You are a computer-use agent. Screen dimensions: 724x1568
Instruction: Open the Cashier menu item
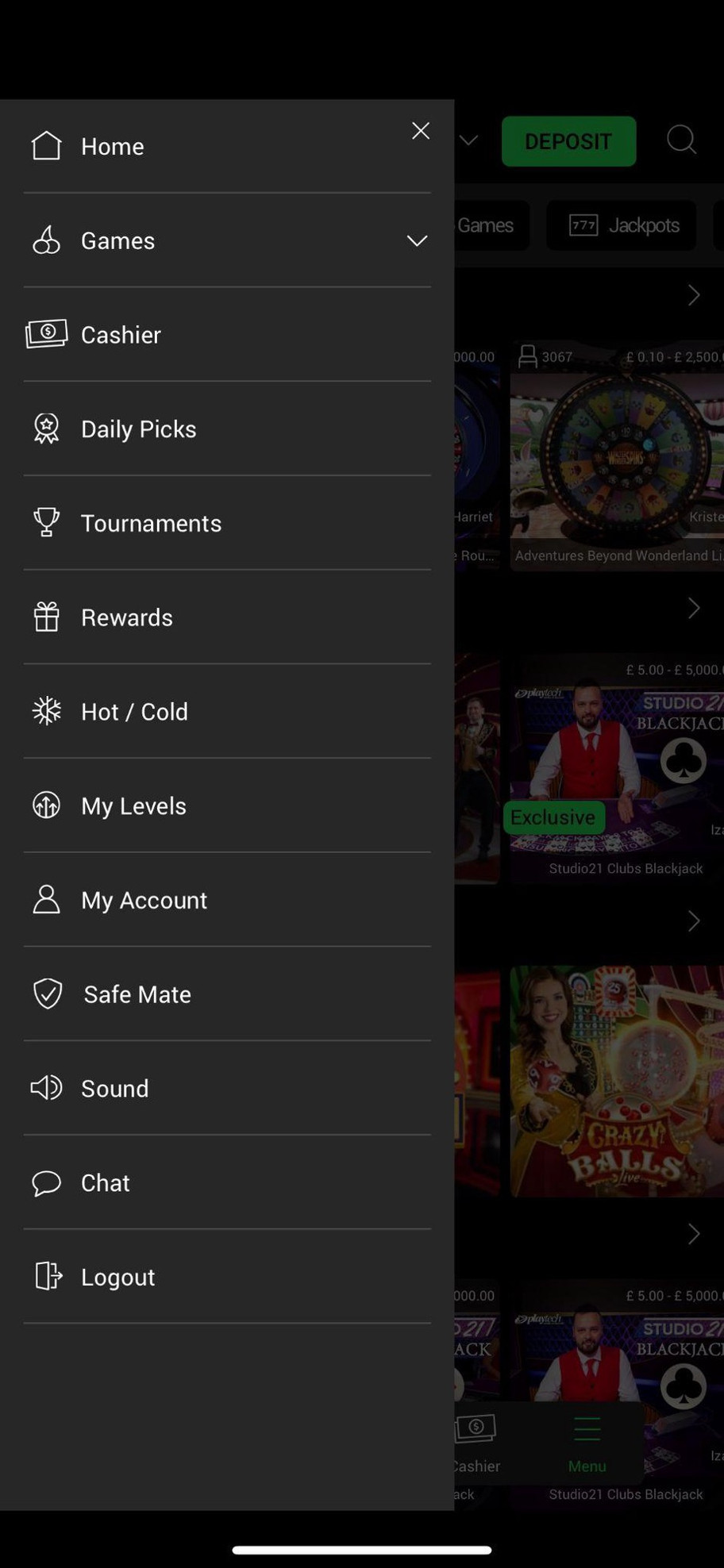coord(121,335)
